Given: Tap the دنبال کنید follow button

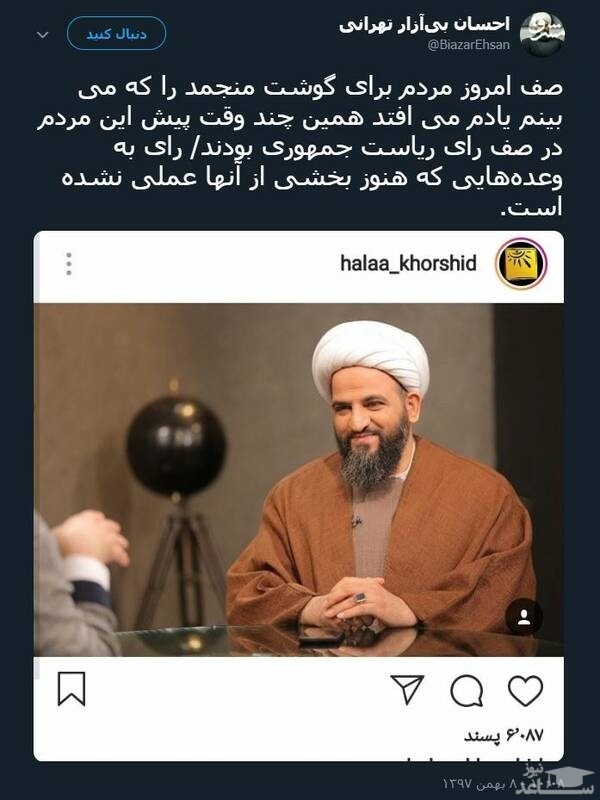Looking at the screenshot, I should [x=116, y=34].
